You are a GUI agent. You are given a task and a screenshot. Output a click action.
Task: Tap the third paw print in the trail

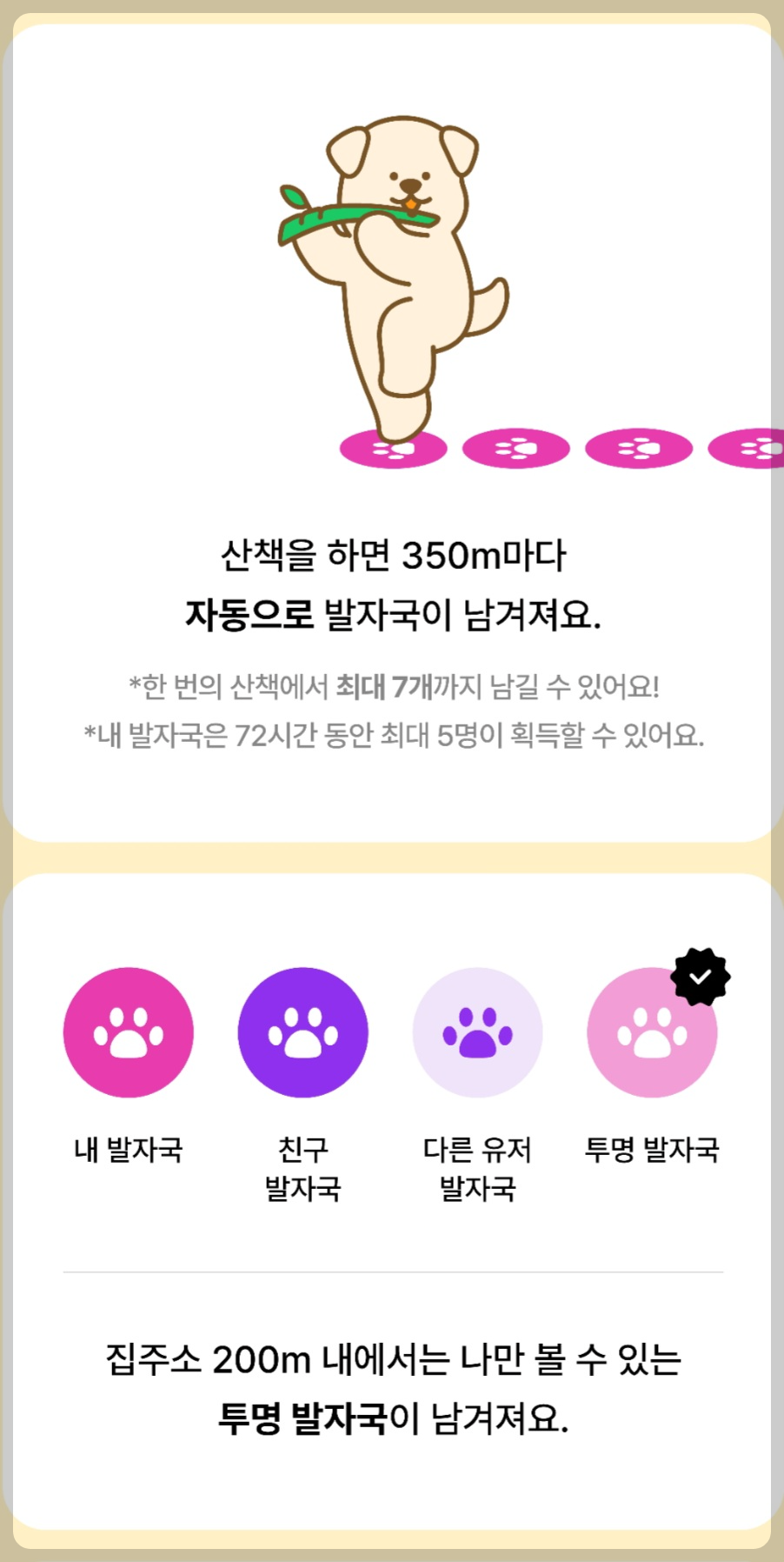pyautogui.click(x=638, y=447)
